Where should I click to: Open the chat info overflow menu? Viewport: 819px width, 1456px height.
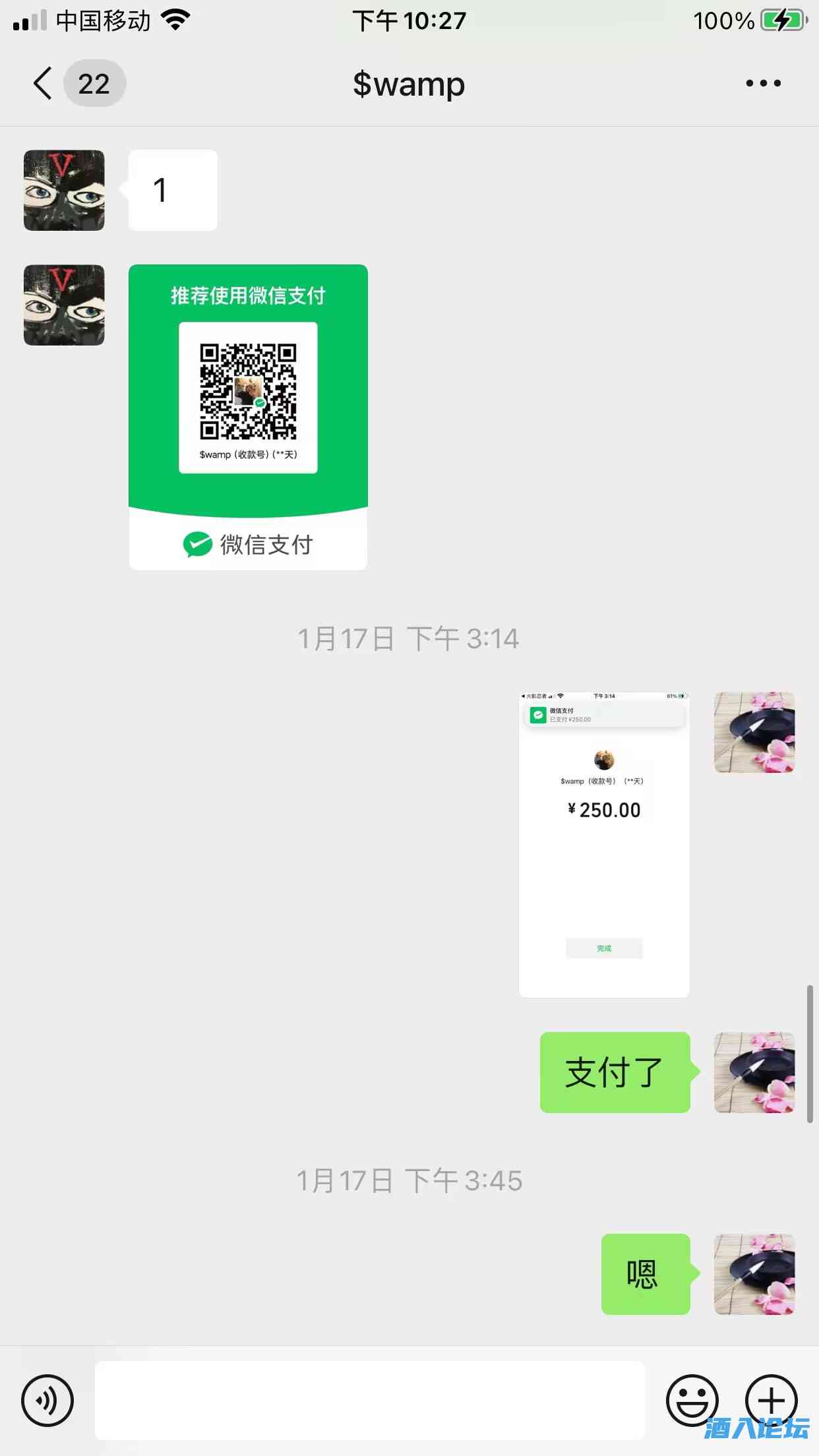pos(763,84)
